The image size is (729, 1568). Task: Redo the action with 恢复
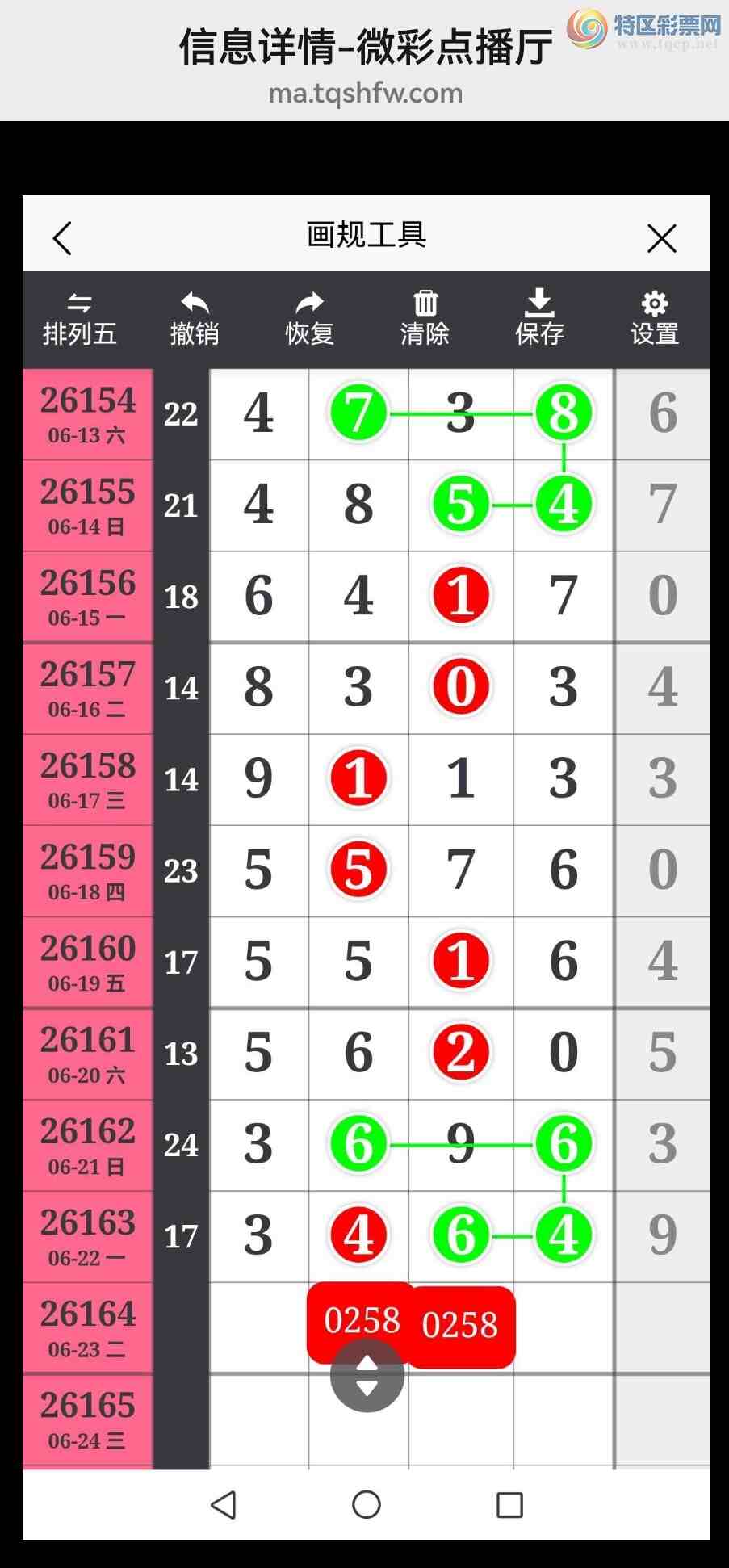(310, 320)
